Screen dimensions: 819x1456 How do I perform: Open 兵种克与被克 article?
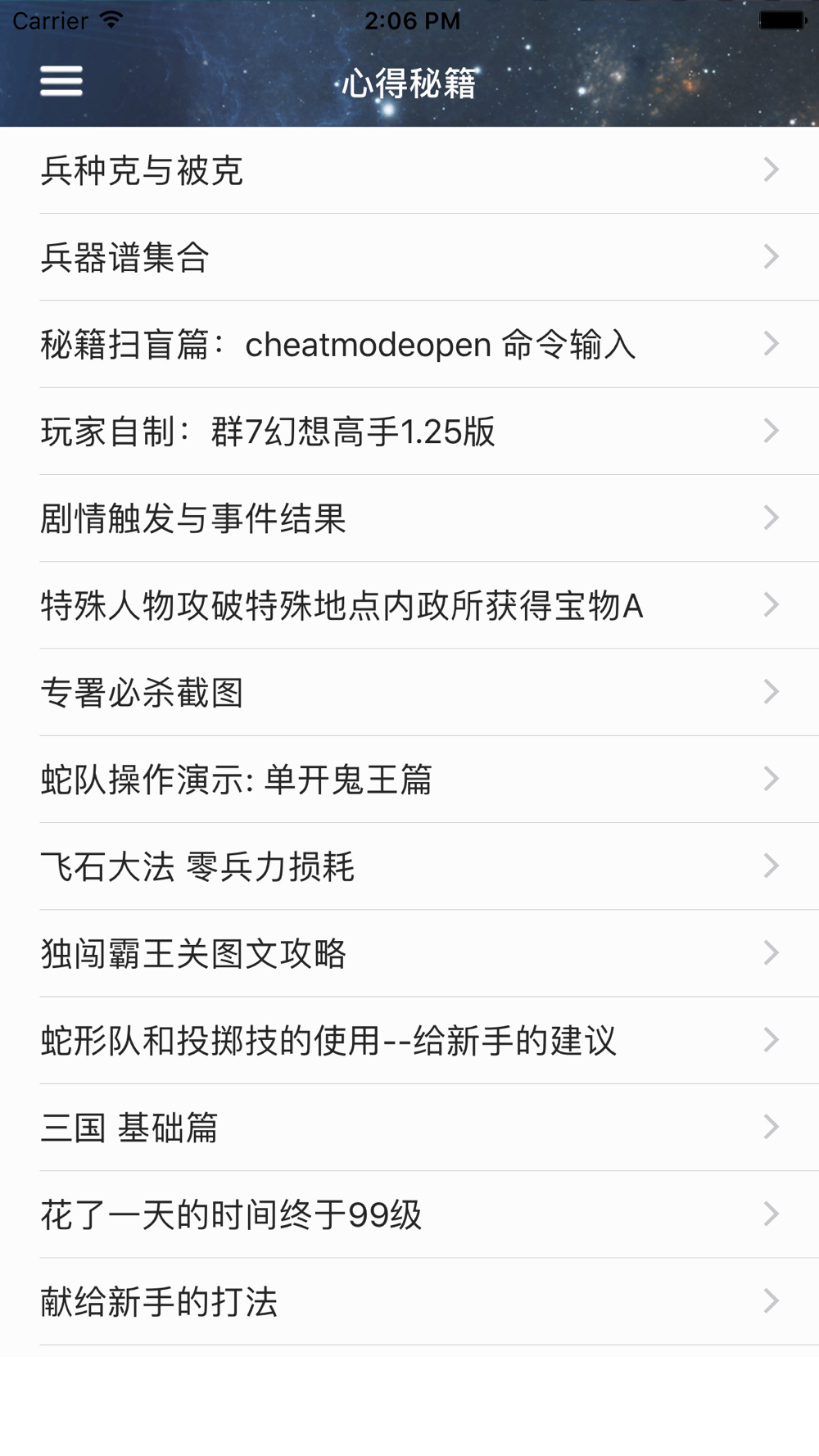pyautogui.click(x=409, y=170)
